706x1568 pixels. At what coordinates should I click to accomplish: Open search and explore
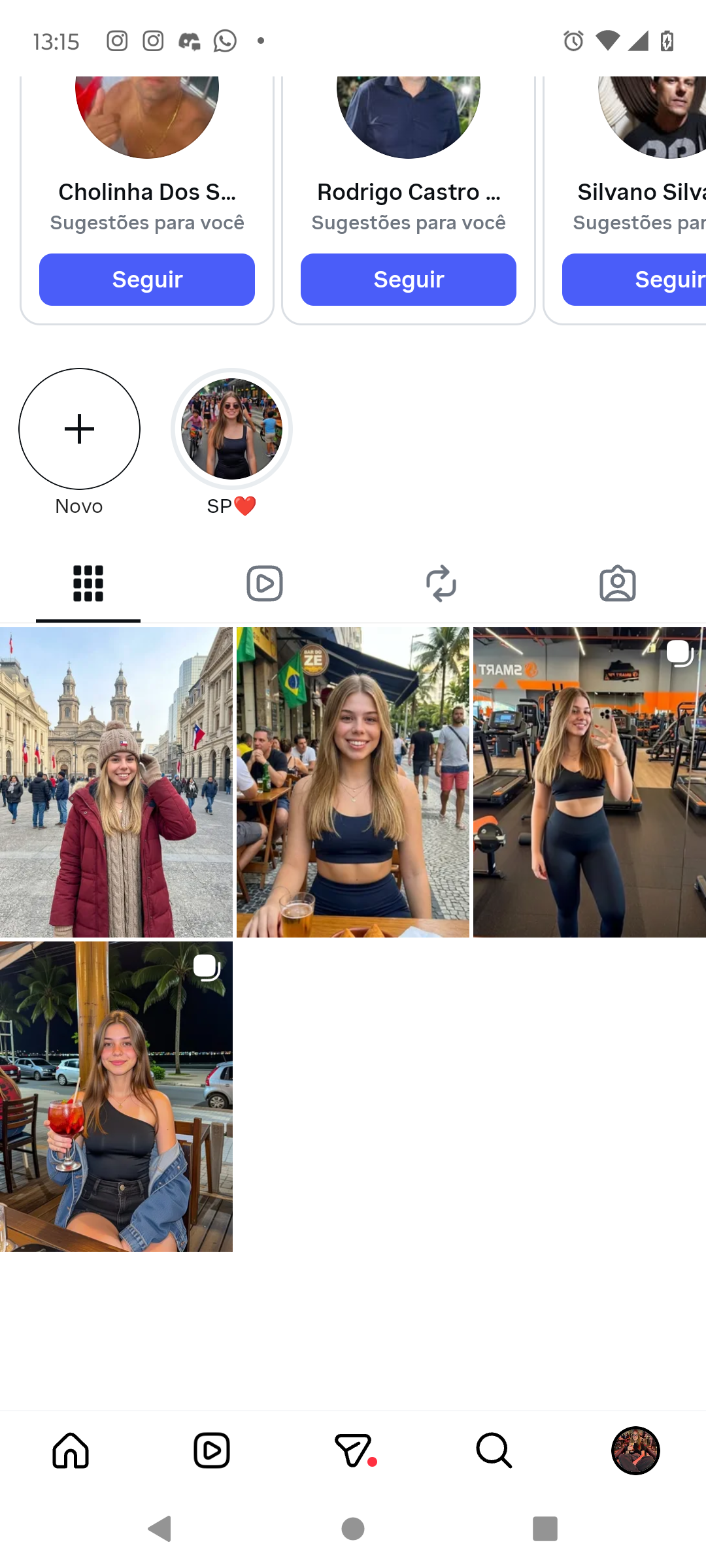pos(494,1450)
